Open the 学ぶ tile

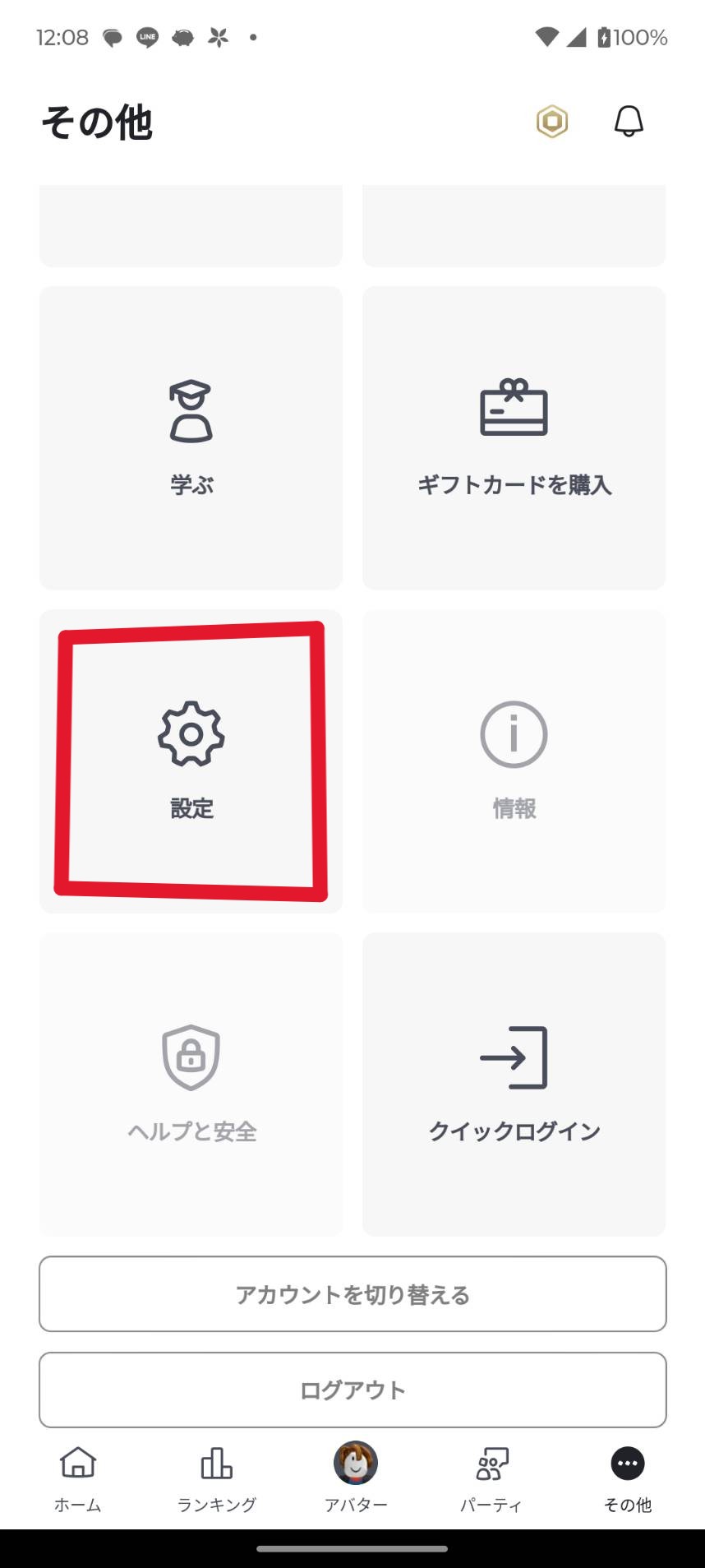pos(191,437)
